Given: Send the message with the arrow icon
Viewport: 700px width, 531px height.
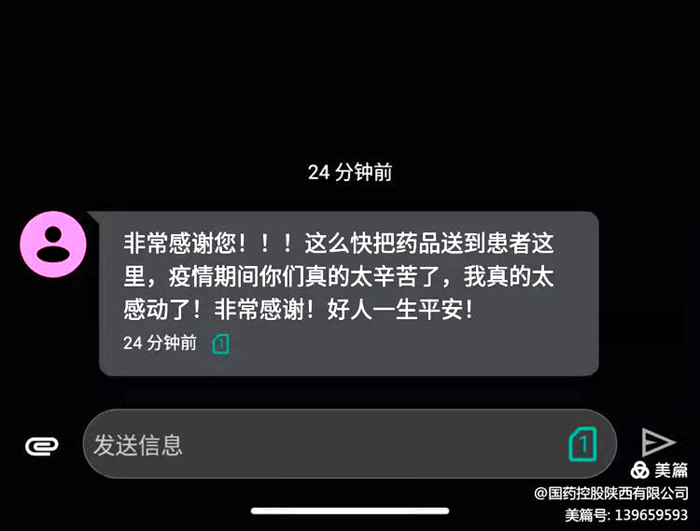Looking at the screenshot, I should coord(658,442).
